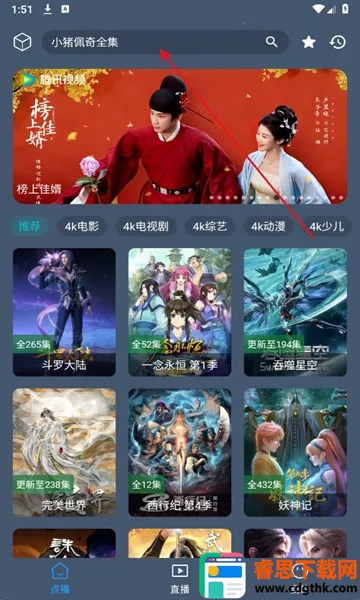360x600 pixels.
Task: Select the 4k综艺 chip
Action: (x=210, y=227)
